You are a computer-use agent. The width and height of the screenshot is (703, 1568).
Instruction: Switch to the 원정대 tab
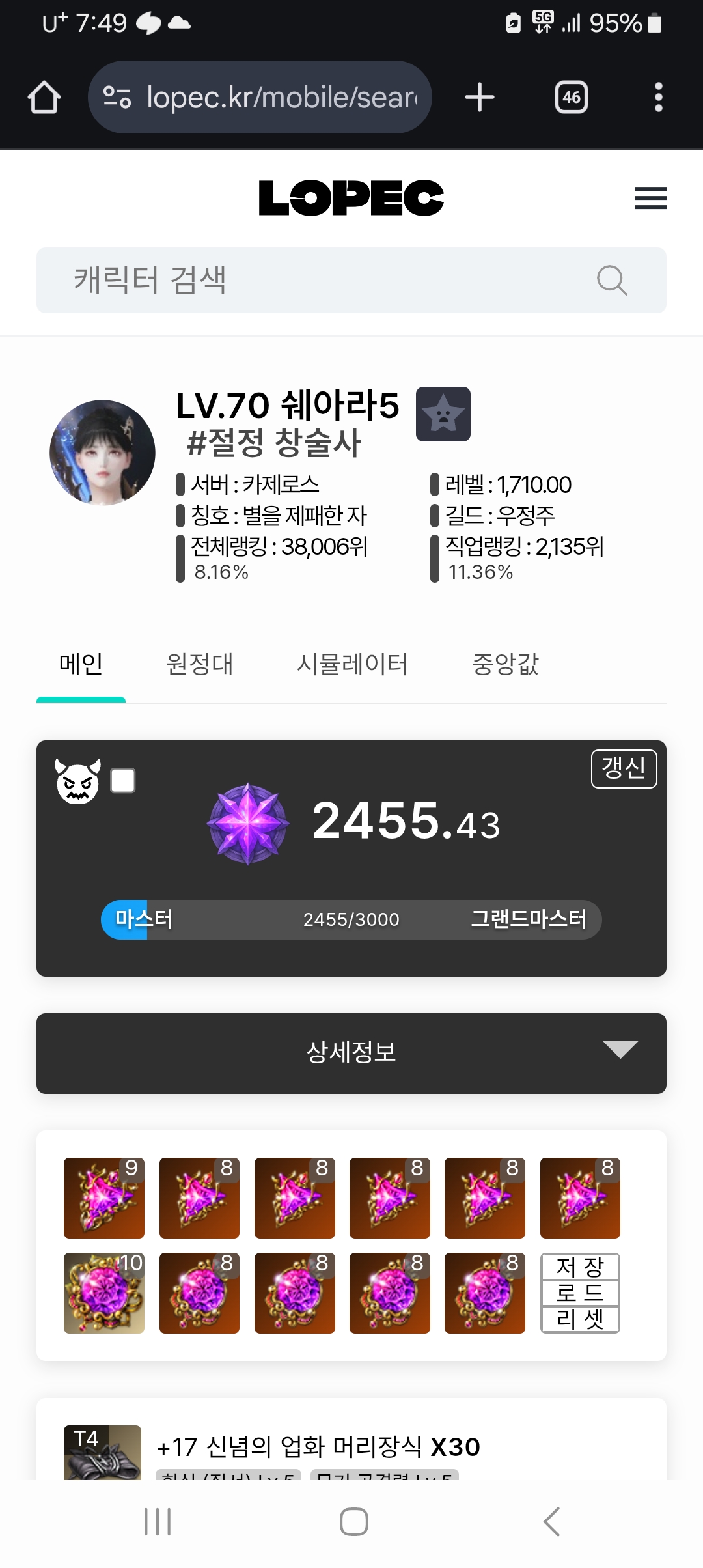click(199, 664)
